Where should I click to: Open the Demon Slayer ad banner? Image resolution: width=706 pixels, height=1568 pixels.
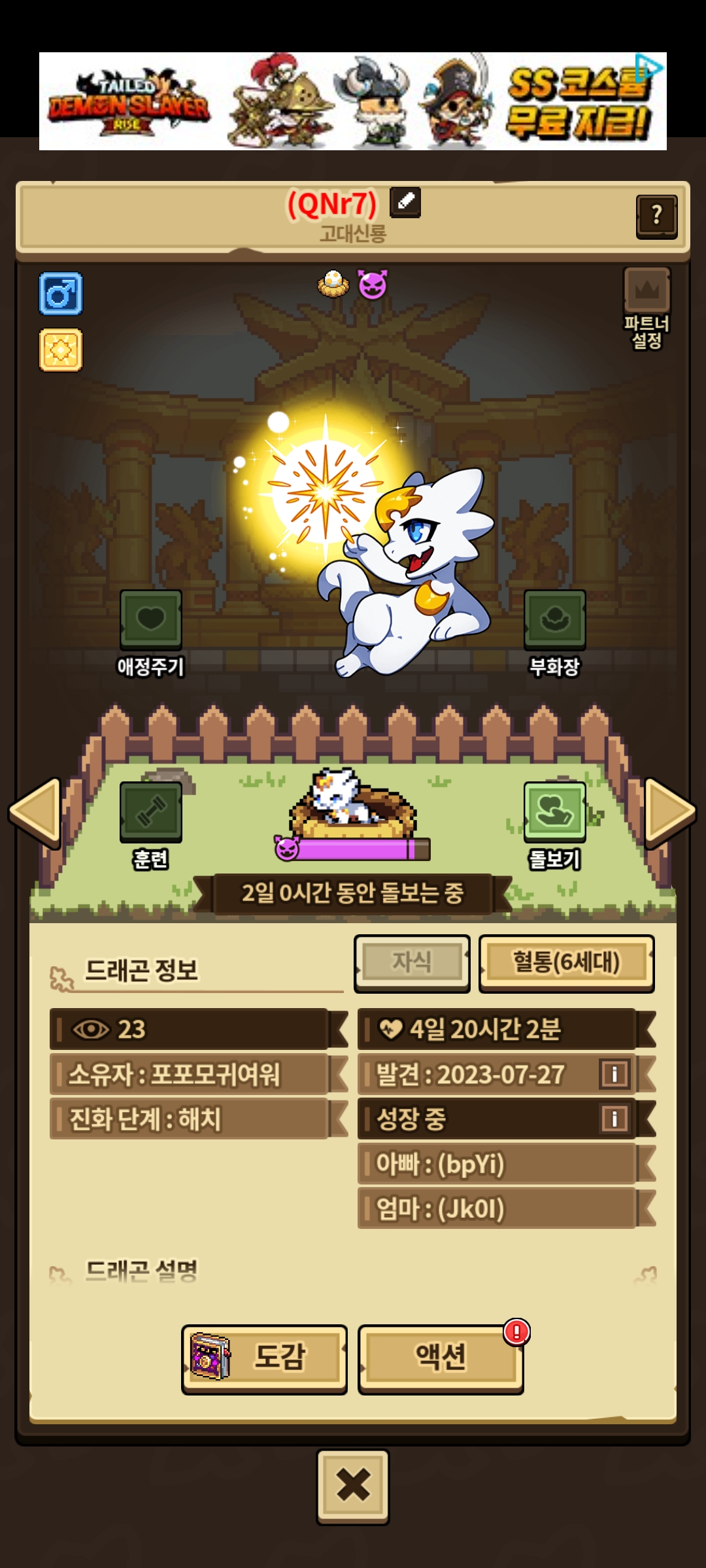[x=353, y=101]
